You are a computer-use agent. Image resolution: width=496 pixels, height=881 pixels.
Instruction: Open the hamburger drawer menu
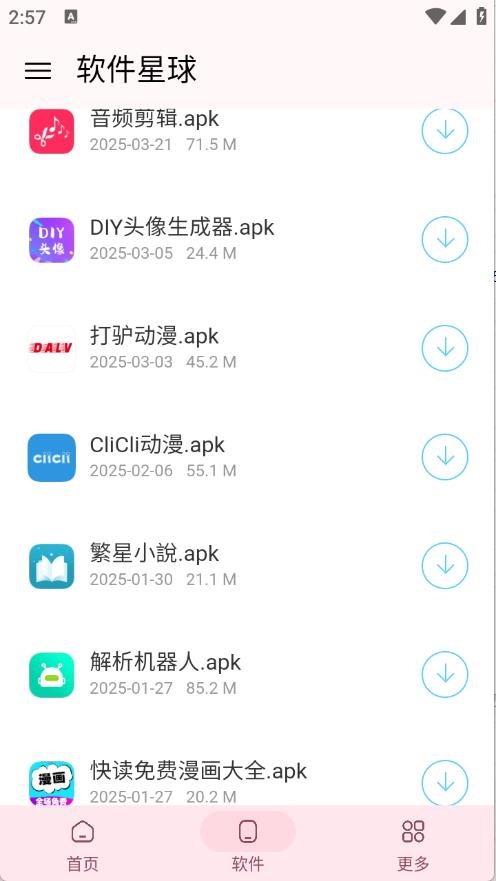click(x=38, y=70)
